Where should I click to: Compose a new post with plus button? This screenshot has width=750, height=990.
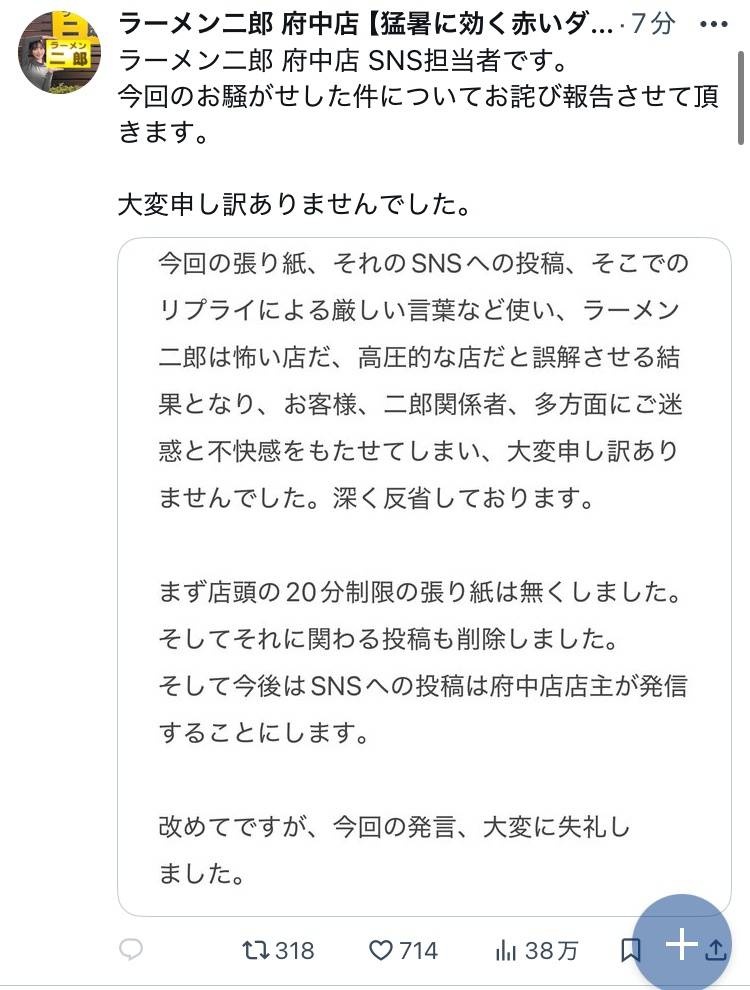[682, 944]
